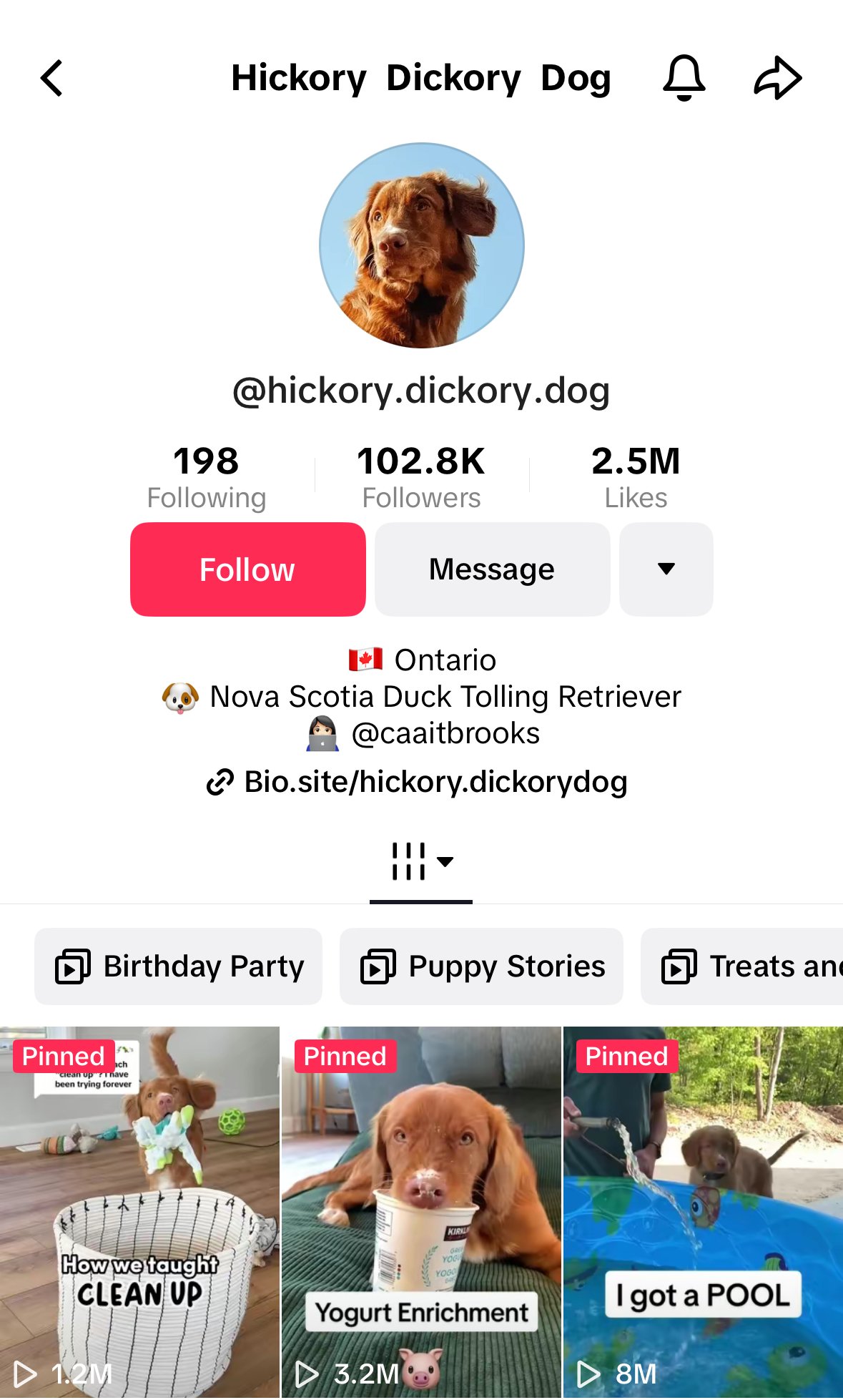View the profile picture of the dog
The width and height of the screenshot is (843, 1400).
(x=421, y=245)
